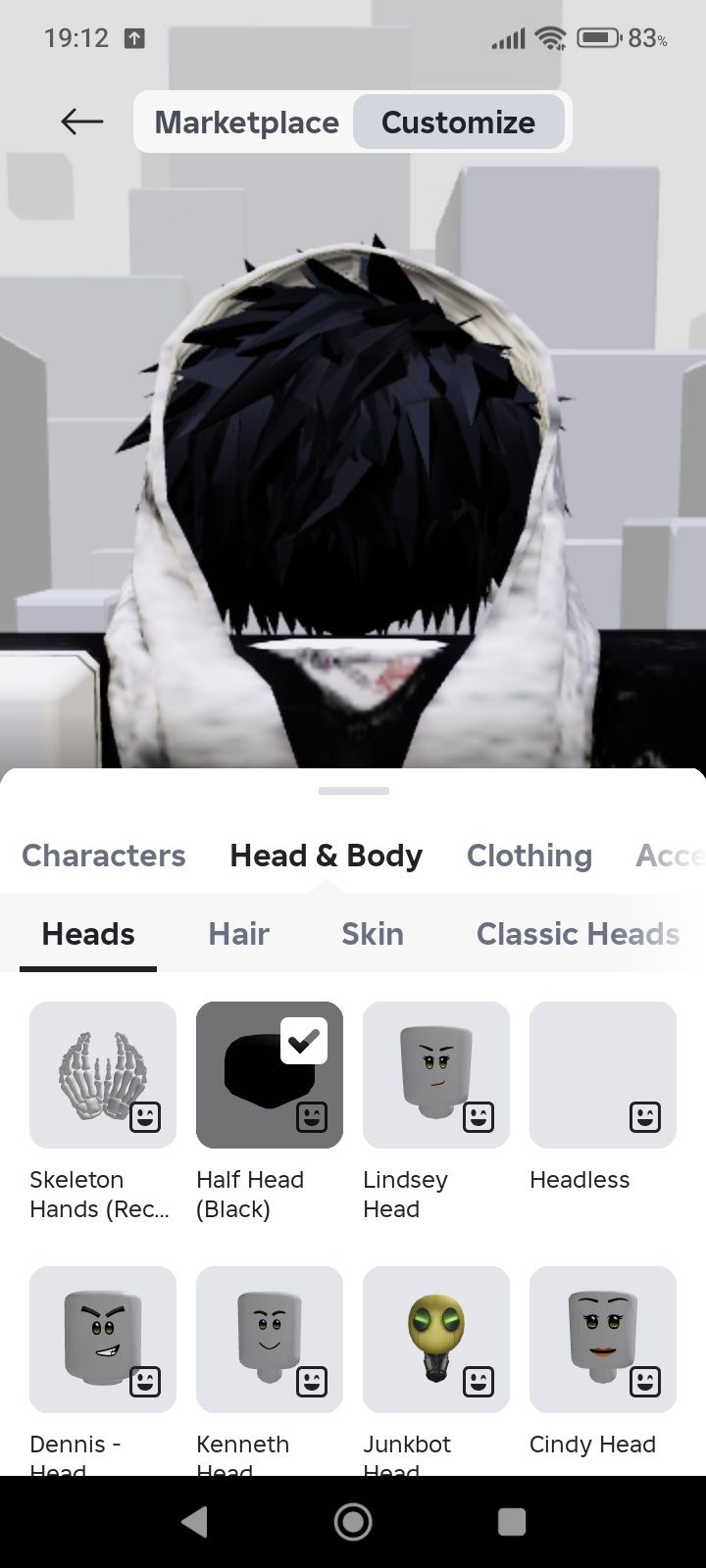Switch to the Marketplace segment

(x=246, y=122)
